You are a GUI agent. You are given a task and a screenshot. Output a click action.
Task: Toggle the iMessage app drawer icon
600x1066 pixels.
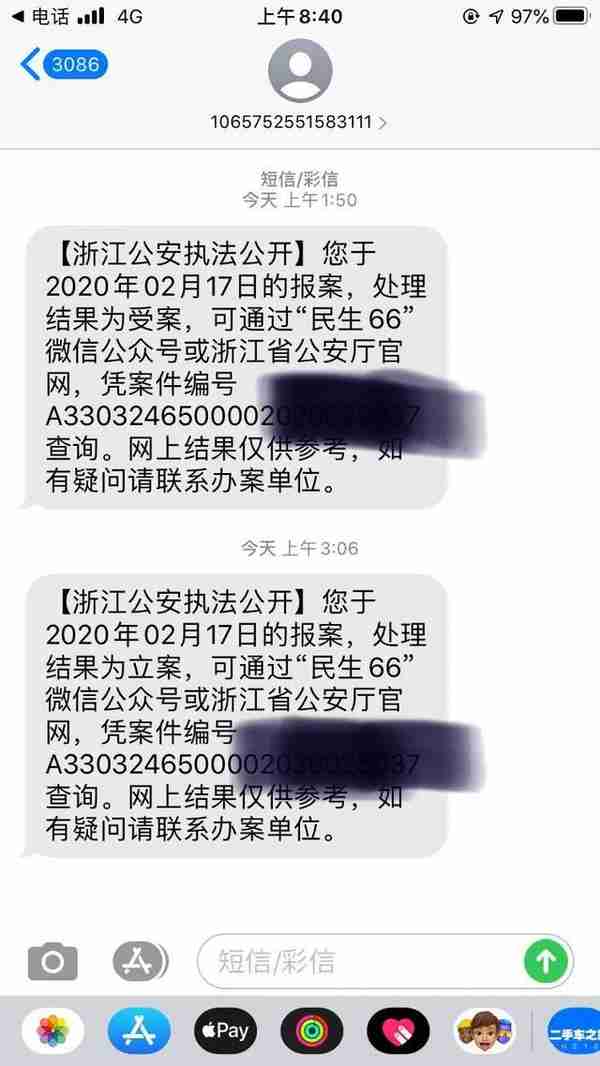pos(137,962)
